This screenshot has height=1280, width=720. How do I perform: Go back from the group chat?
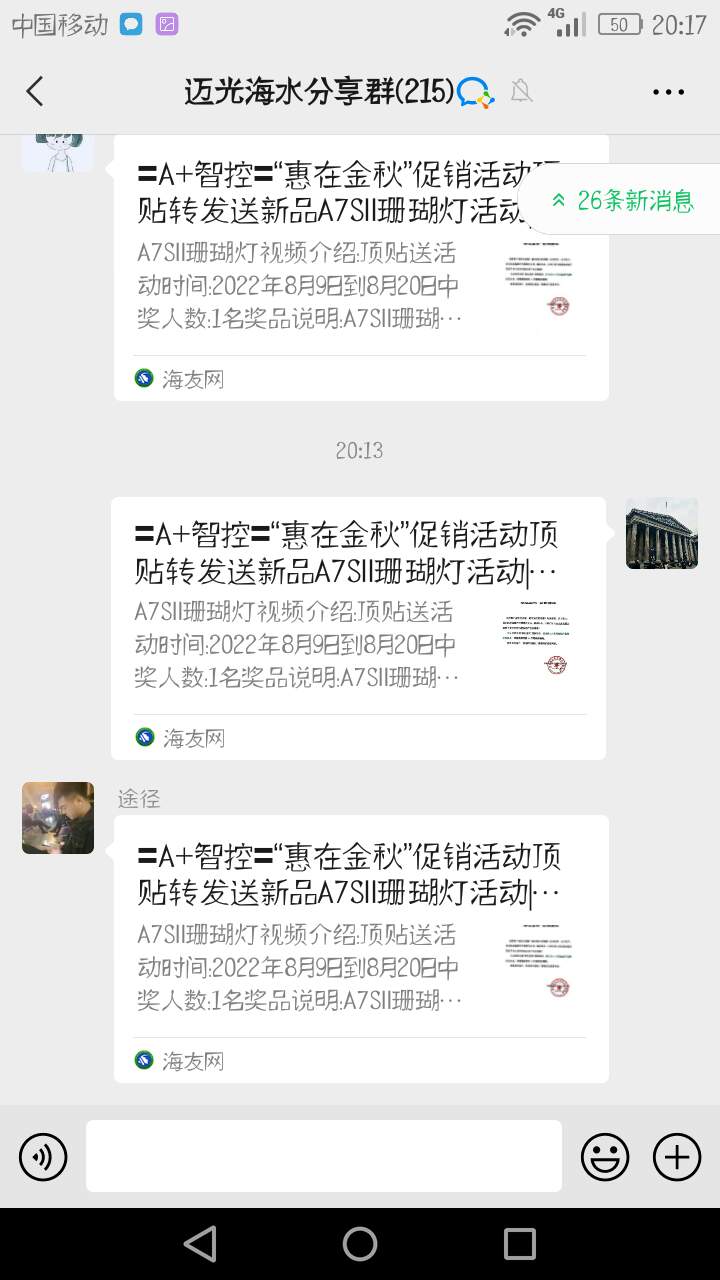click(35, 92)
